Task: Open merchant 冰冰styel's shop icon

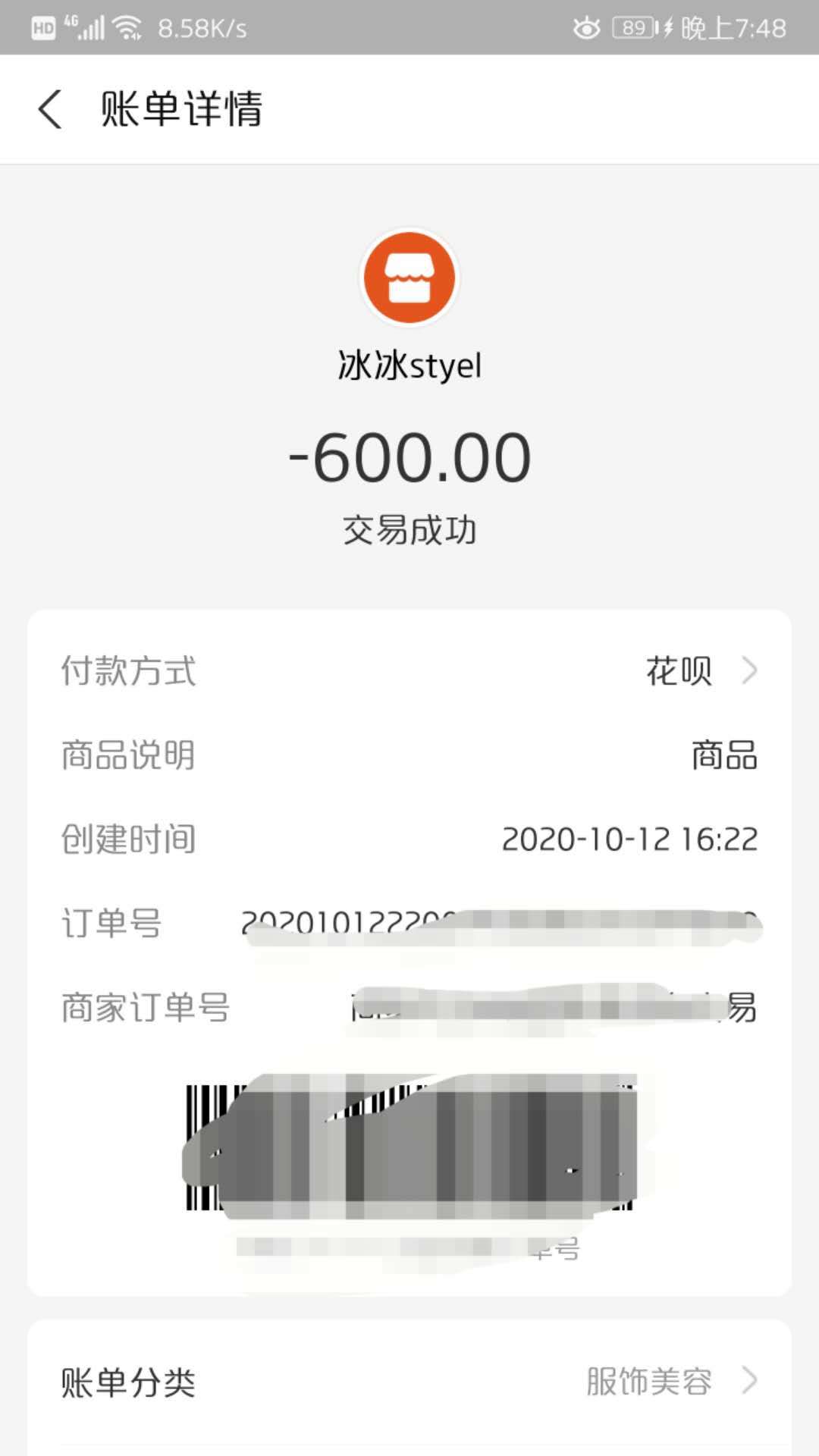Action: [409, 278]
